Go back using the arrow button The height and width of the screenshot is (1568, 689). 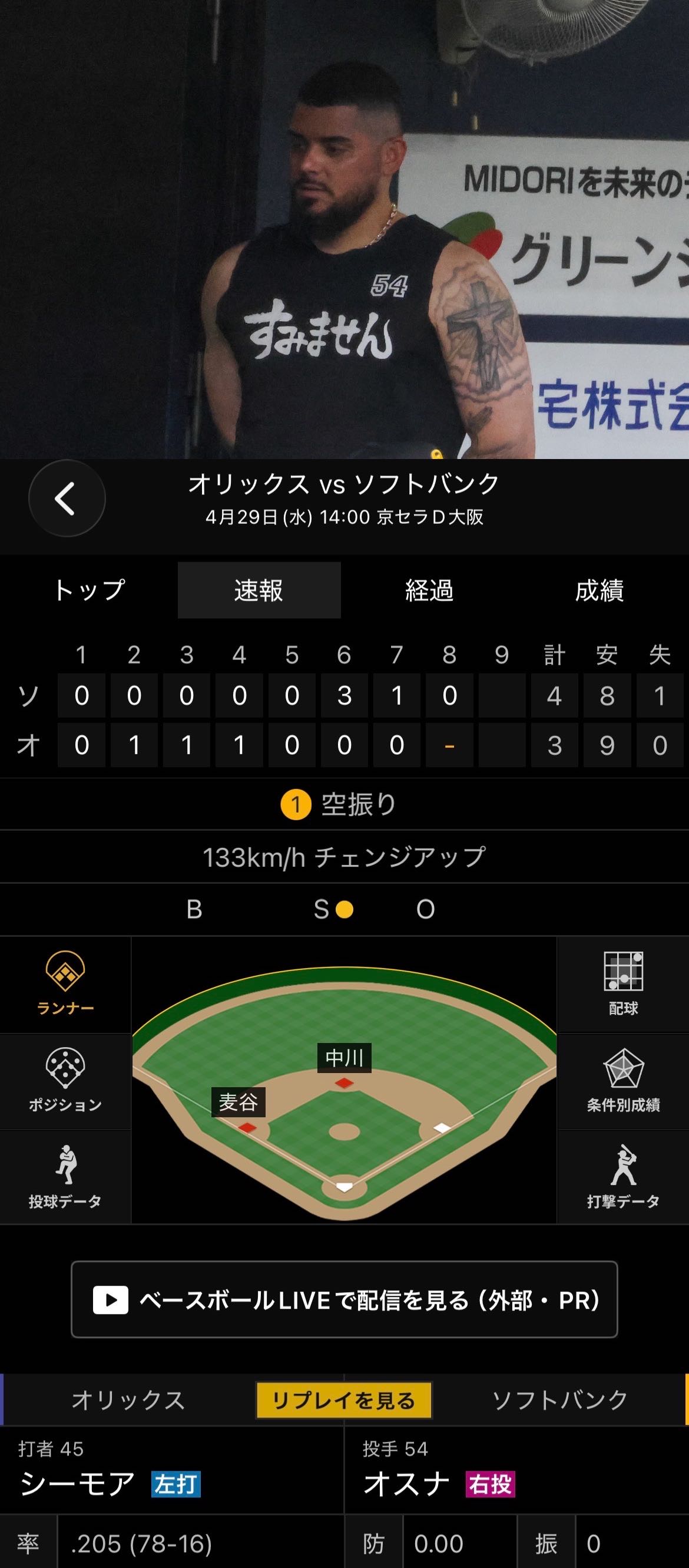click(x=67, y=499)
